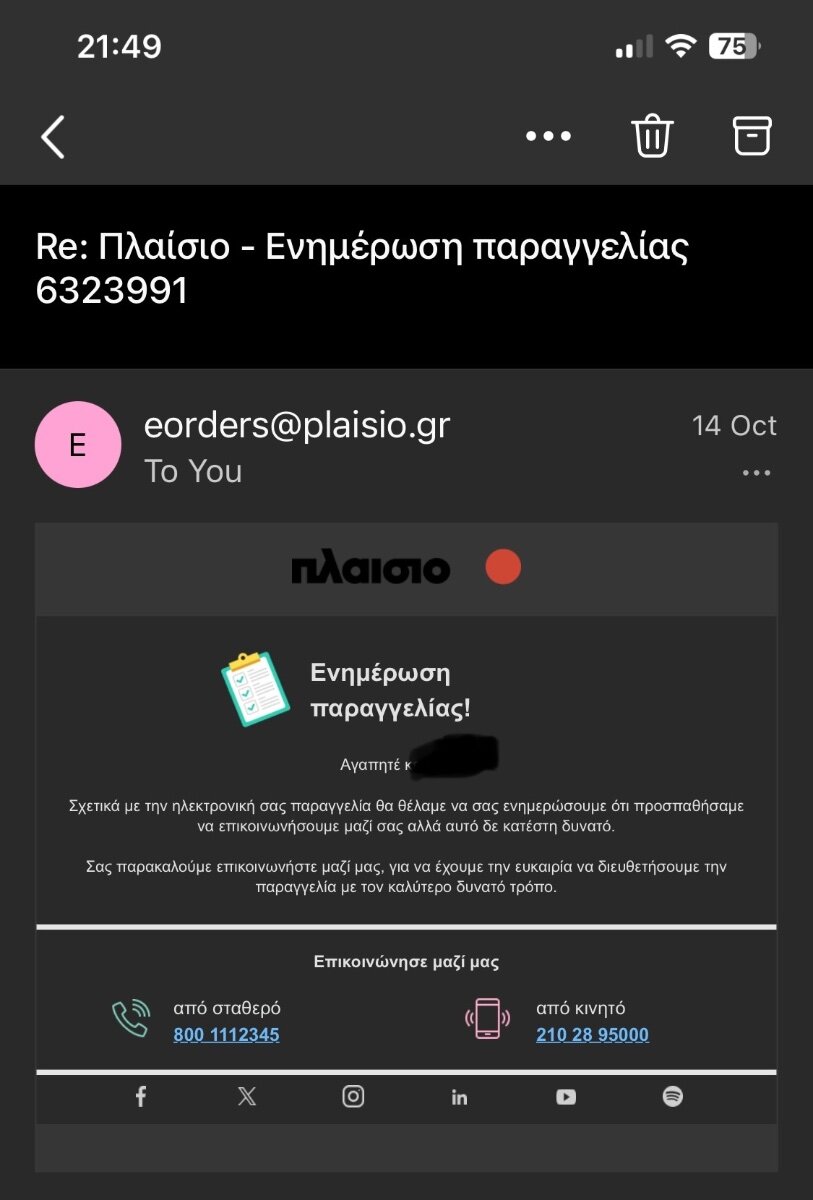Visit Plaisio's Instagram page
The width and height of the screenshot is (813, 1200).
click(x=353, y=1097)
